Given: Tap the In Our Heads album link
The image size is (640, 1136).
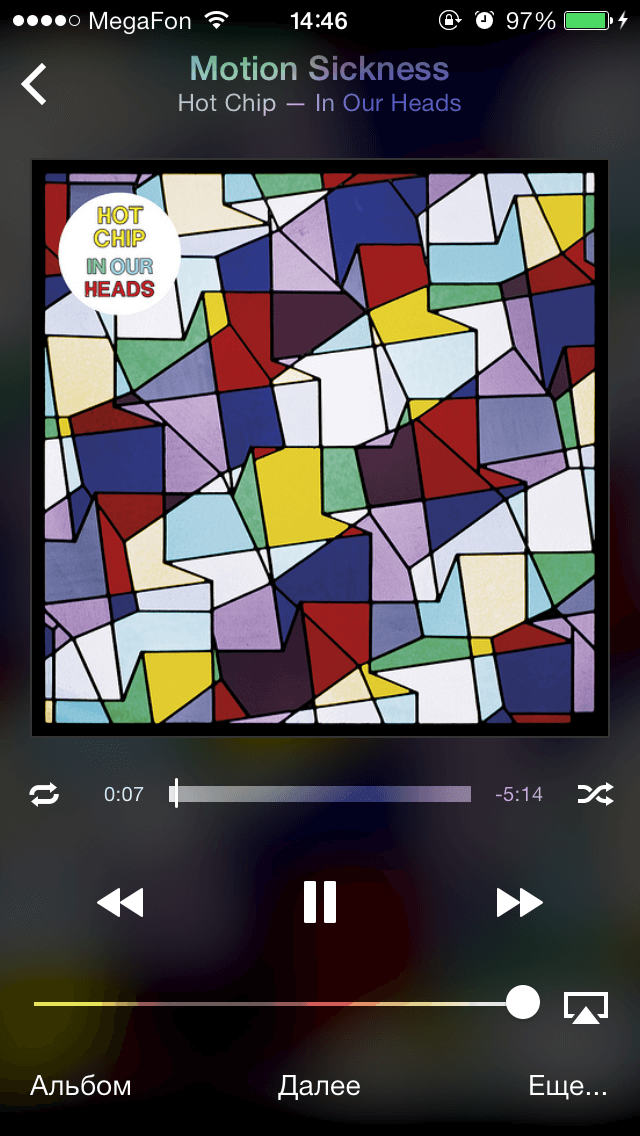Looking at the screenshot, I should (x=388, y=103).
